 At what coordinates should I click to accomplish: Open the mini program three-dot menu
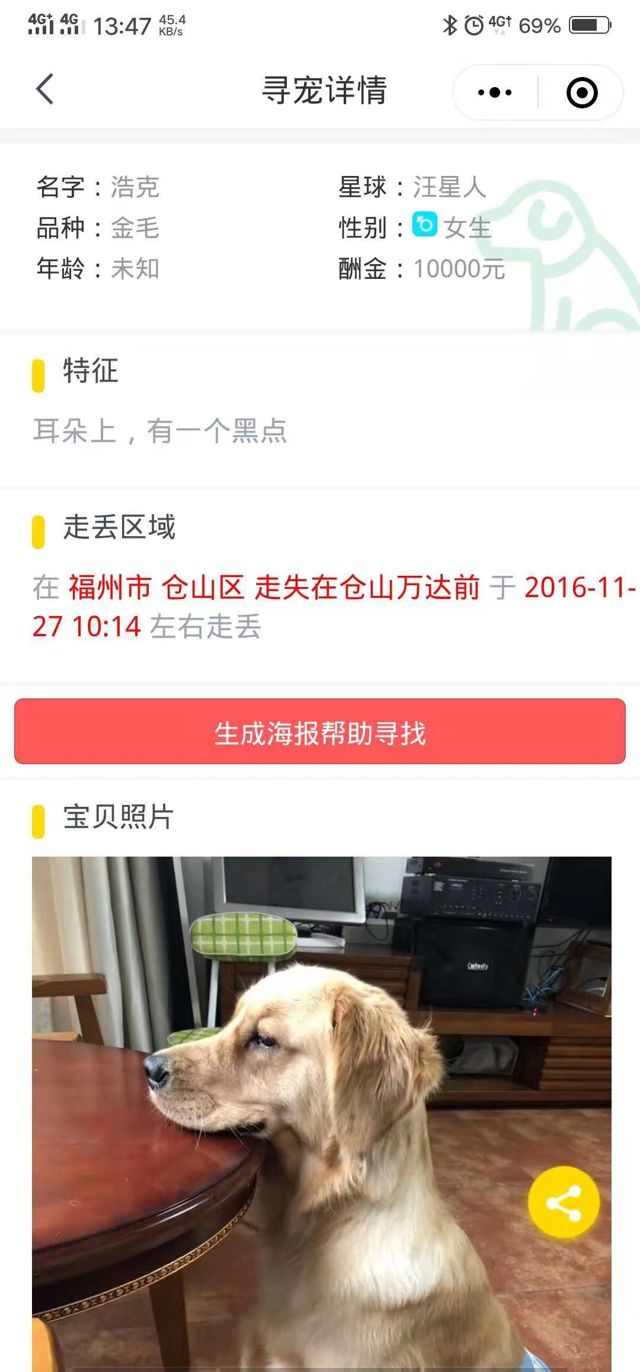[x=495, y=93]
